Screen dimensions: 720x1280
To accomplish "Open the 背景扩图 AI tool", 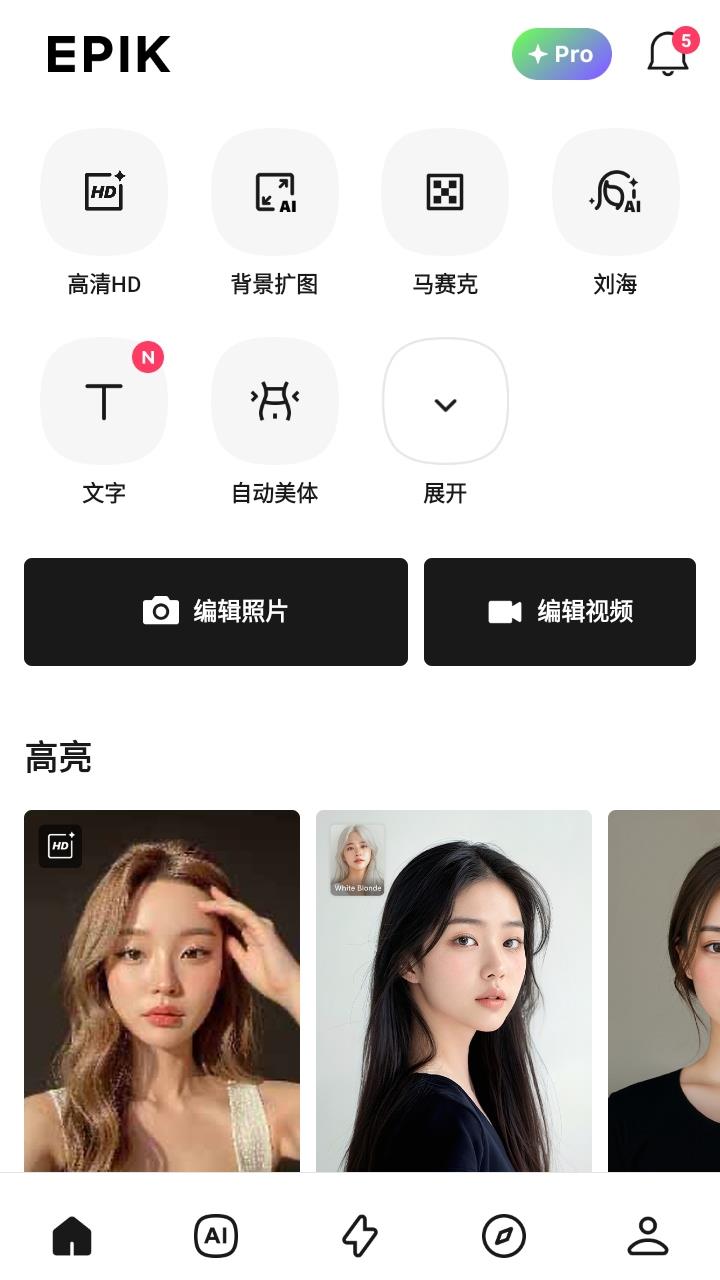I will click(x=275, y=192).
